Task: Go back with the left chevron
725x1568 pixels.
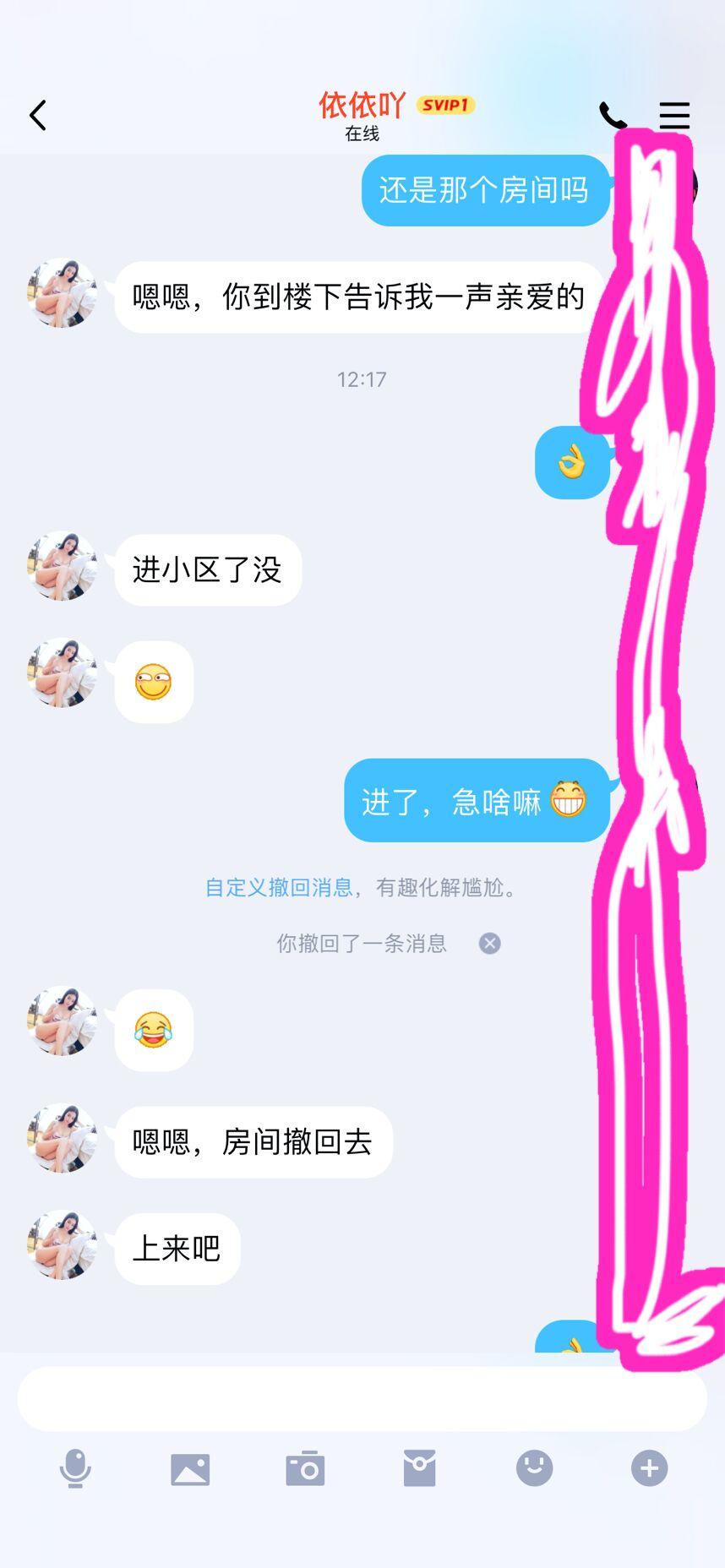Action: coord(37,114)
